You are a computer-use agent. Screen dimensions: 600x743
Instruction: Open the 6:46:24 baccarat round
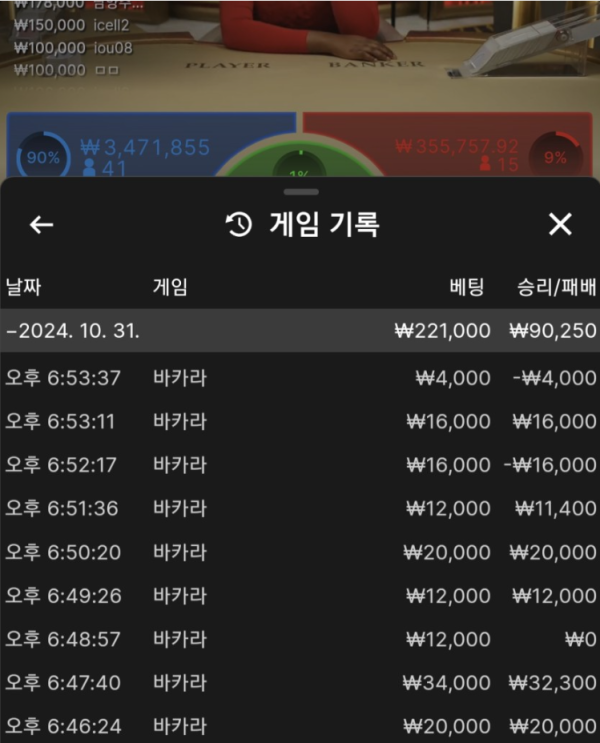pos(300,725)
